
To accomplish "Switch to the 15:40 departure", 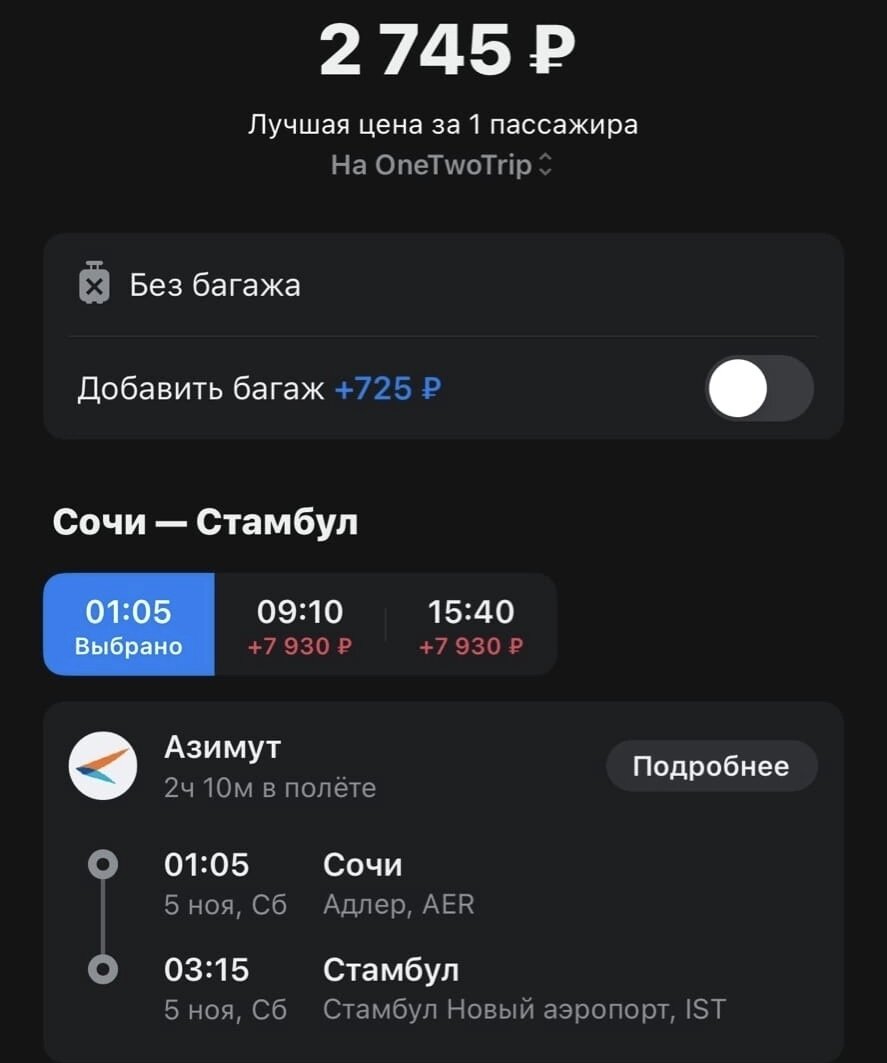I will click(x=470, y=625).
